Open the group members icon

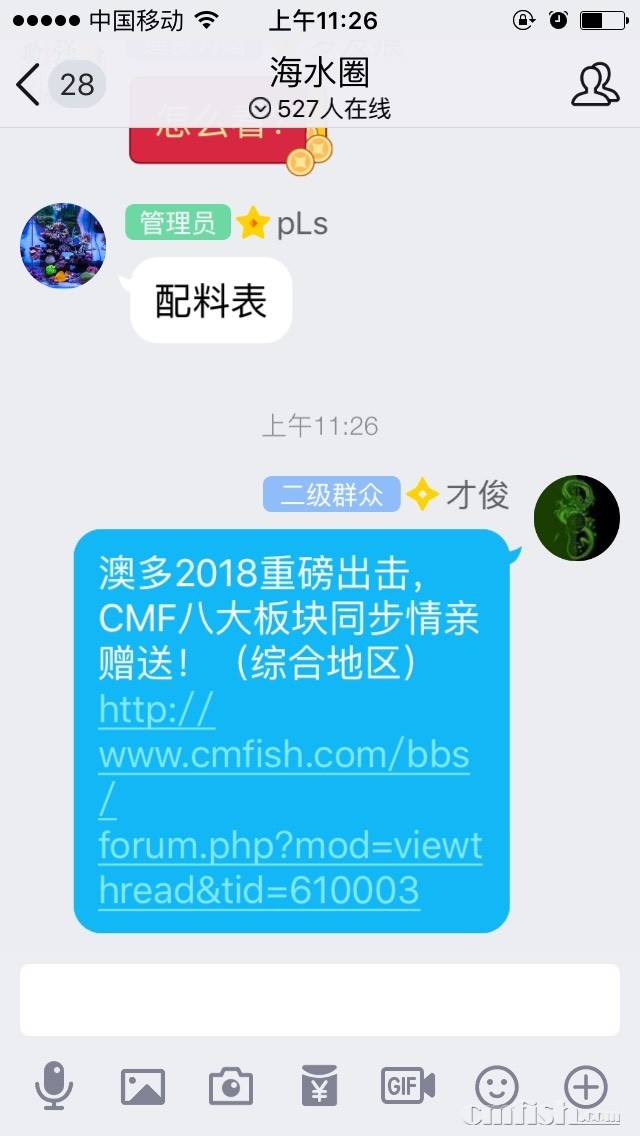click(x=595, y=85)
